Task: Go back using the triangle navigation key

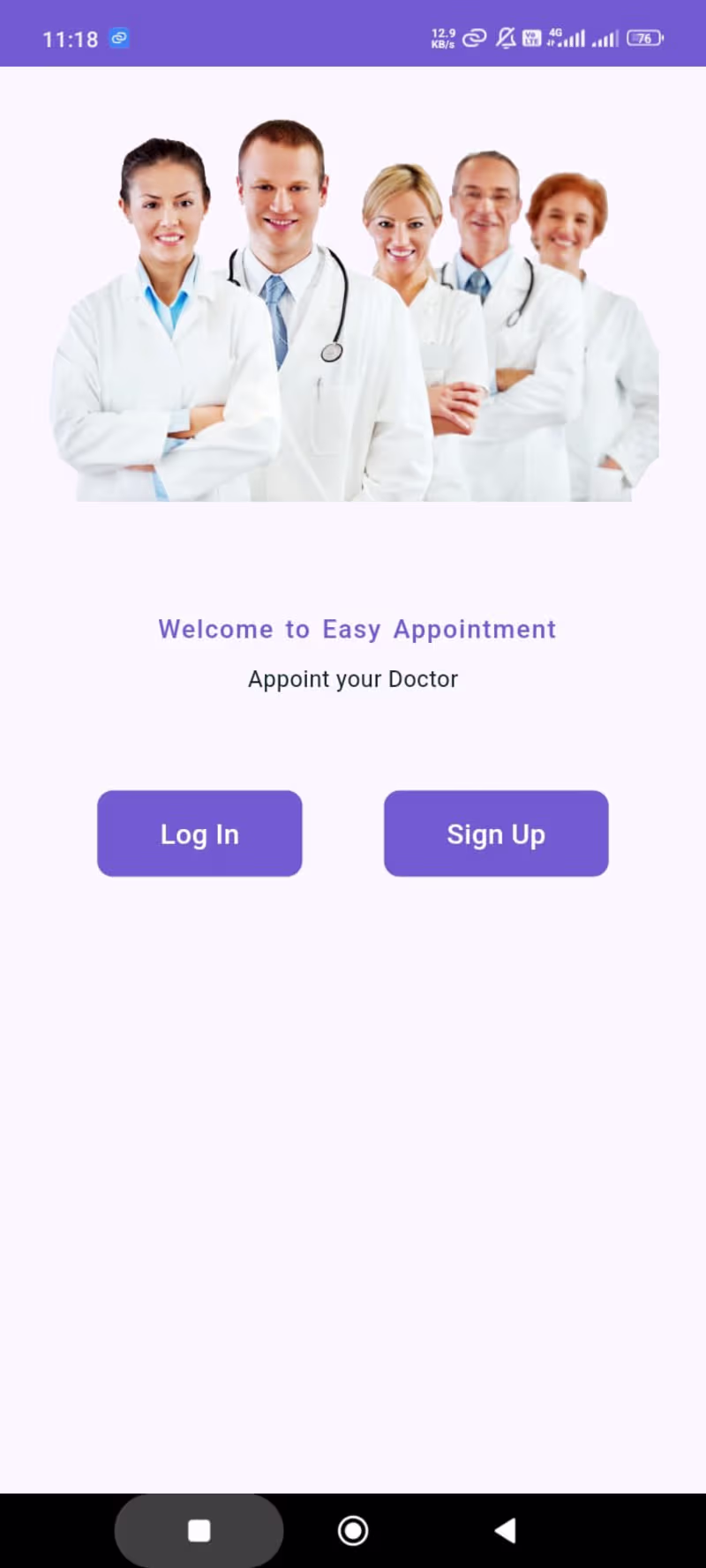Action: [x=506, y=1531]
